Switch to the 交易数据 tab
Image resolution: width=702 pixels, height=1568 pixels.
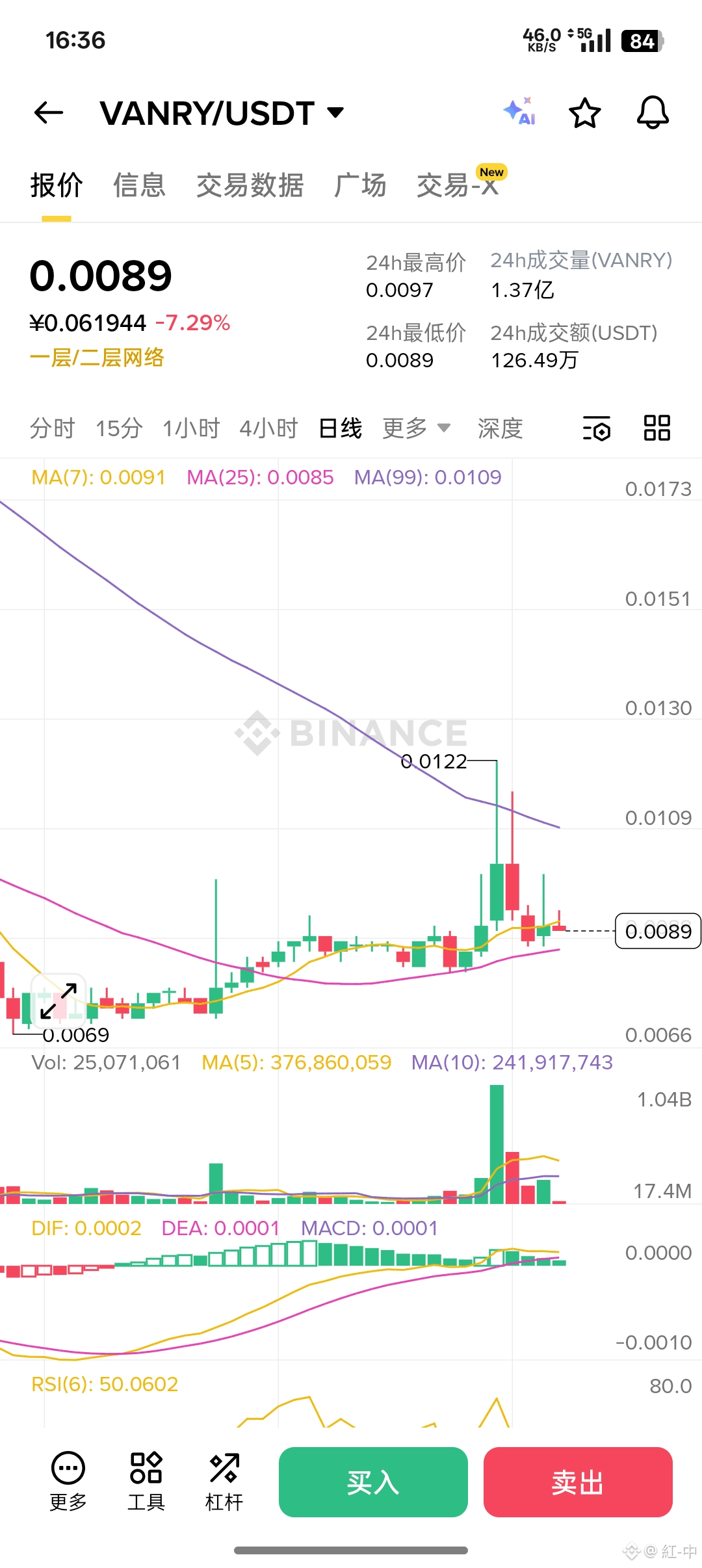(x=250, y=185)
